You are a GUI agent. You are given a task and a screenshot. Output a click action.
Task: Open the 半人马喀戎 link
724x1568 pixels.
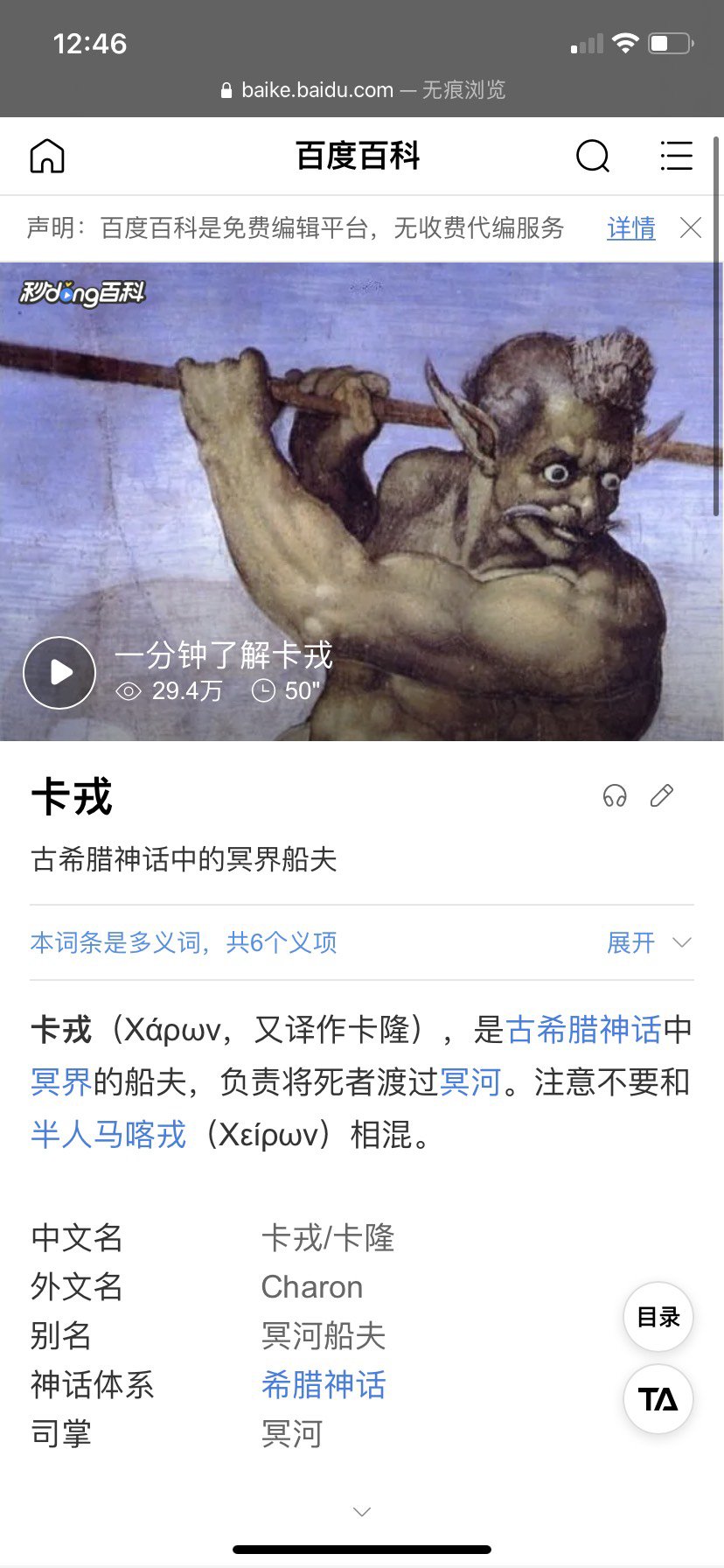point(108,1135)
